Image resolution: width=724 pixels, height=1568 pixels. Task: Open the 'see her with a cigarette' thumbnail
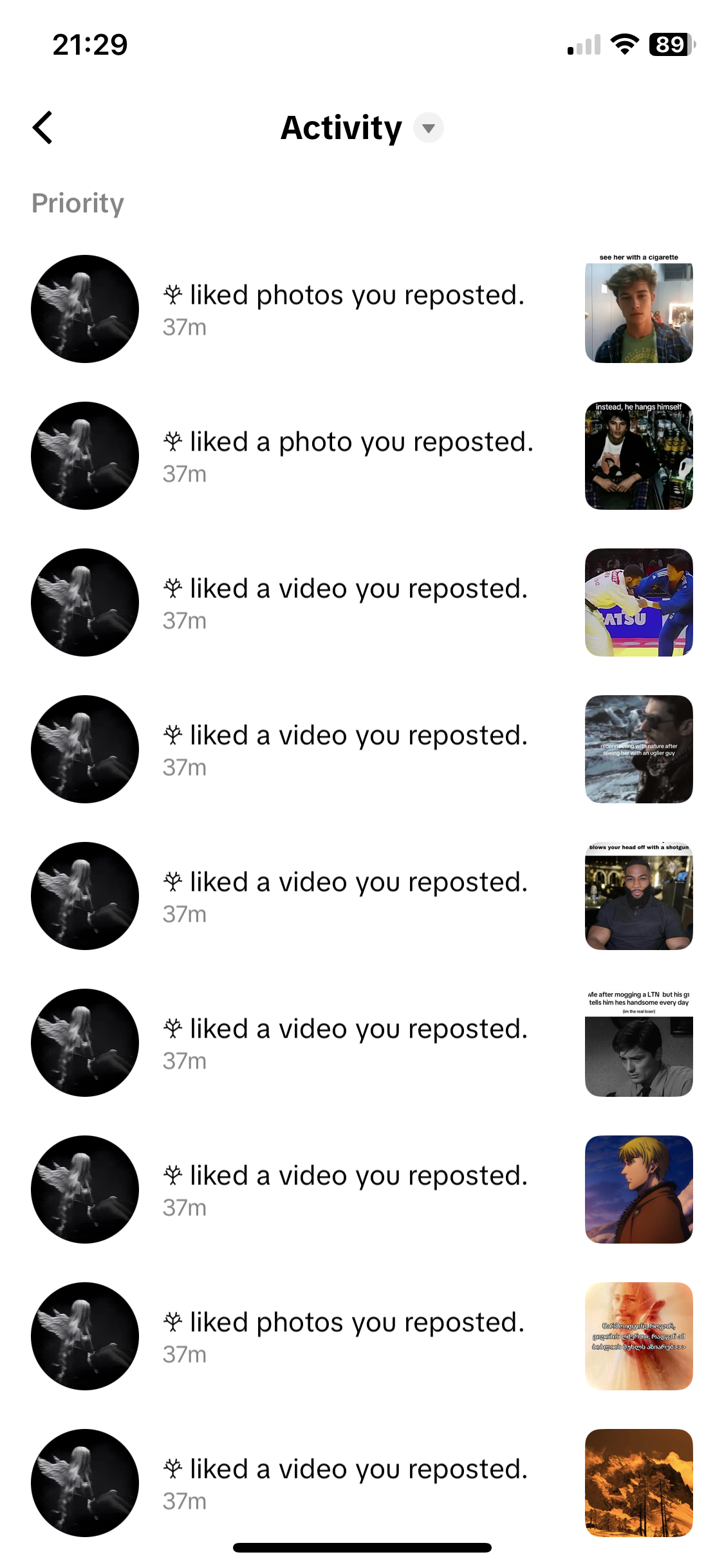(638, 309)
